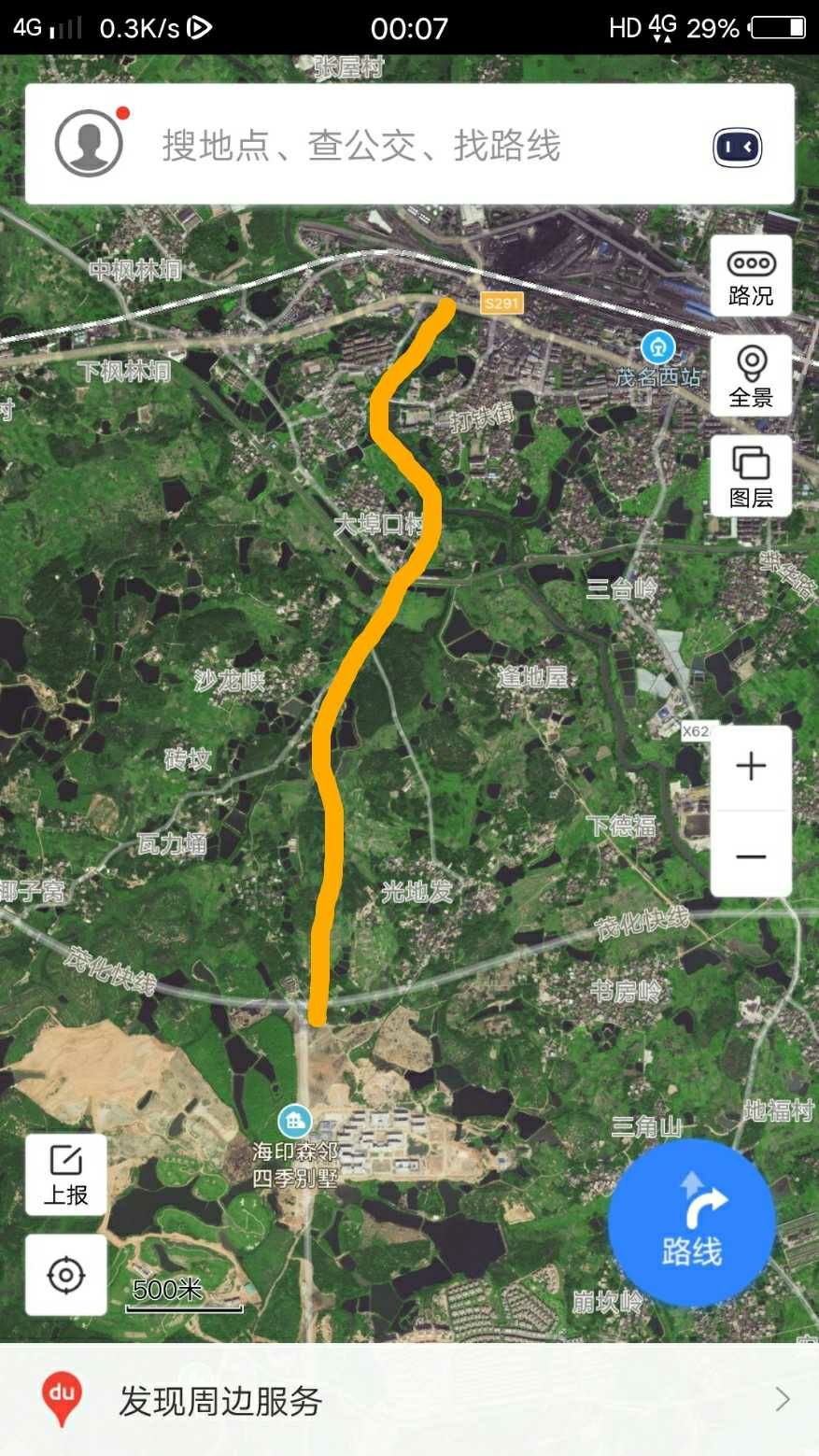
Task: Tap the search box for places and routes
Action: [x=411, y=146]
